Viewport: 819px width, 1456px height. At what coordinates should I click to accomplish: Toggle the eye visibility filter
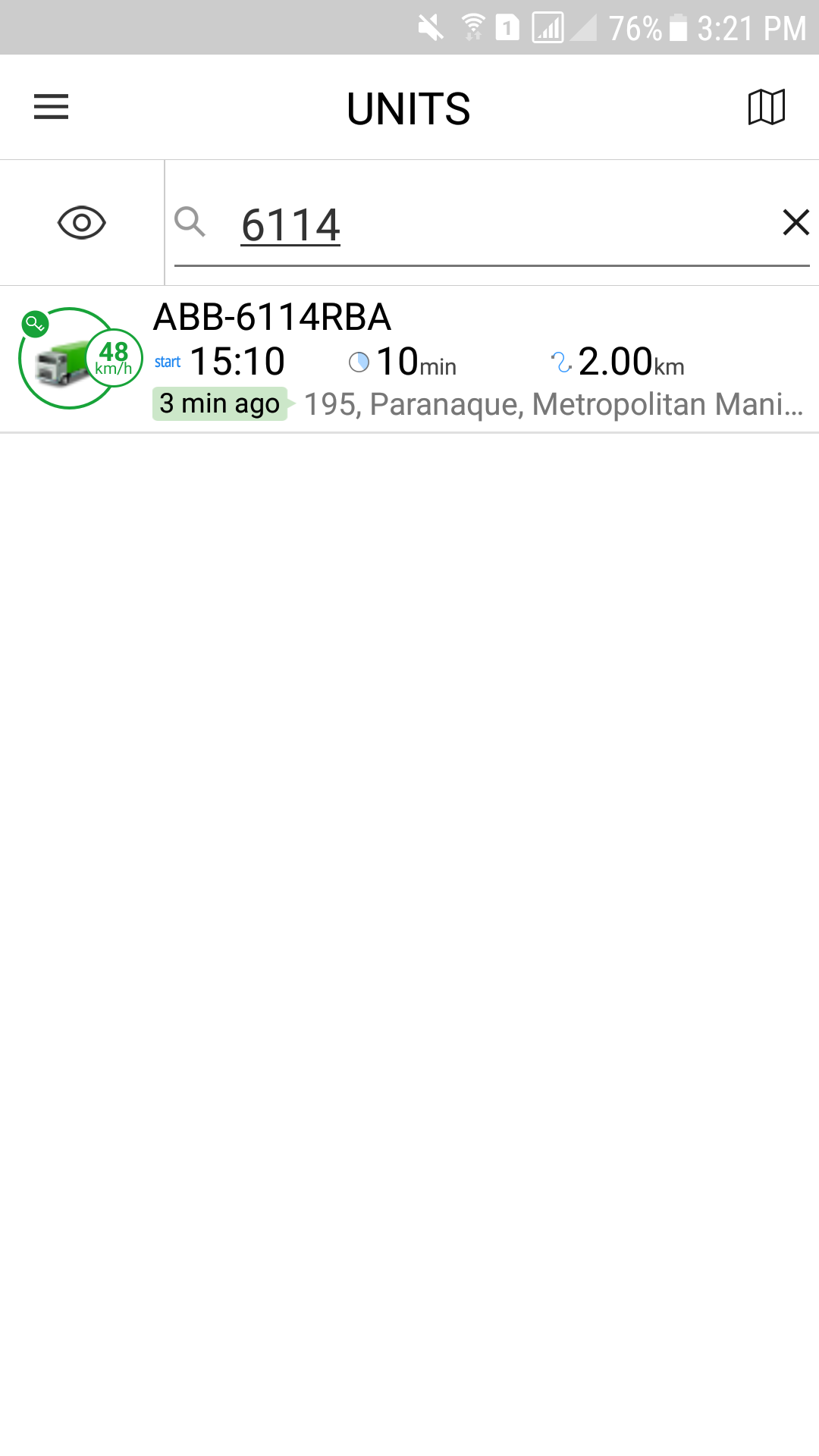[82, 223]
